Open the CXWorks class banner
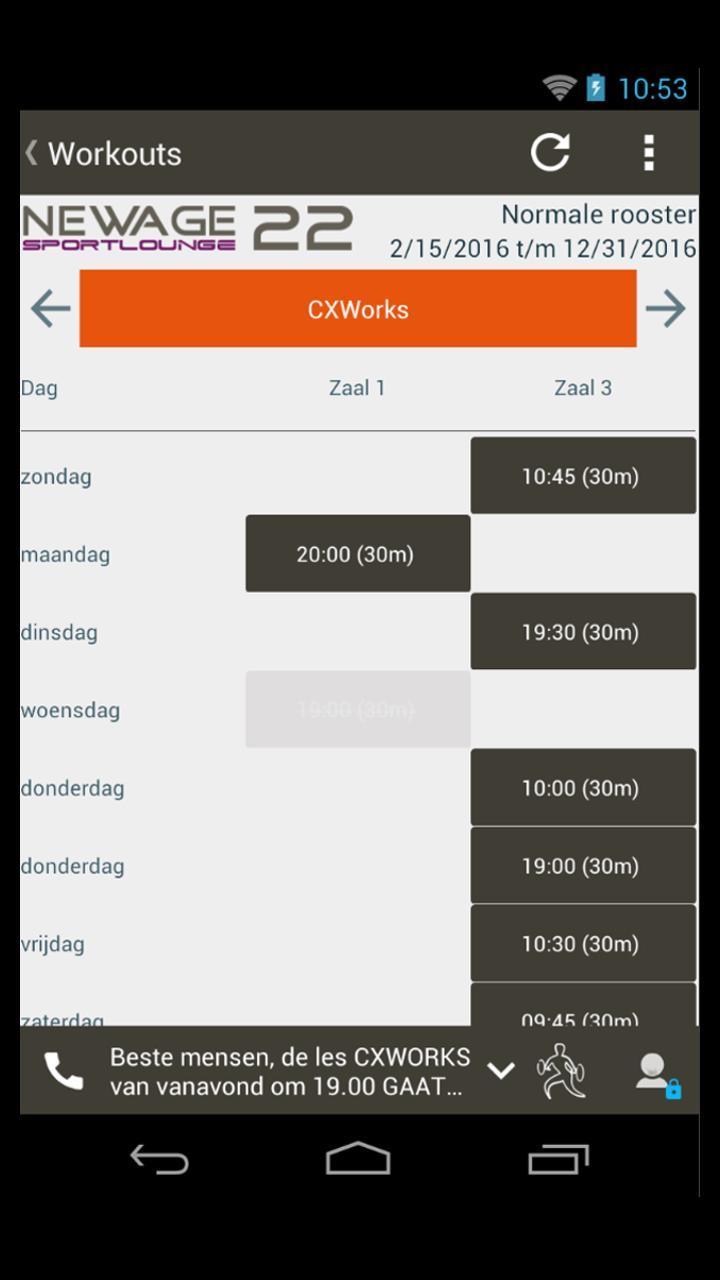 pos(357,308)
